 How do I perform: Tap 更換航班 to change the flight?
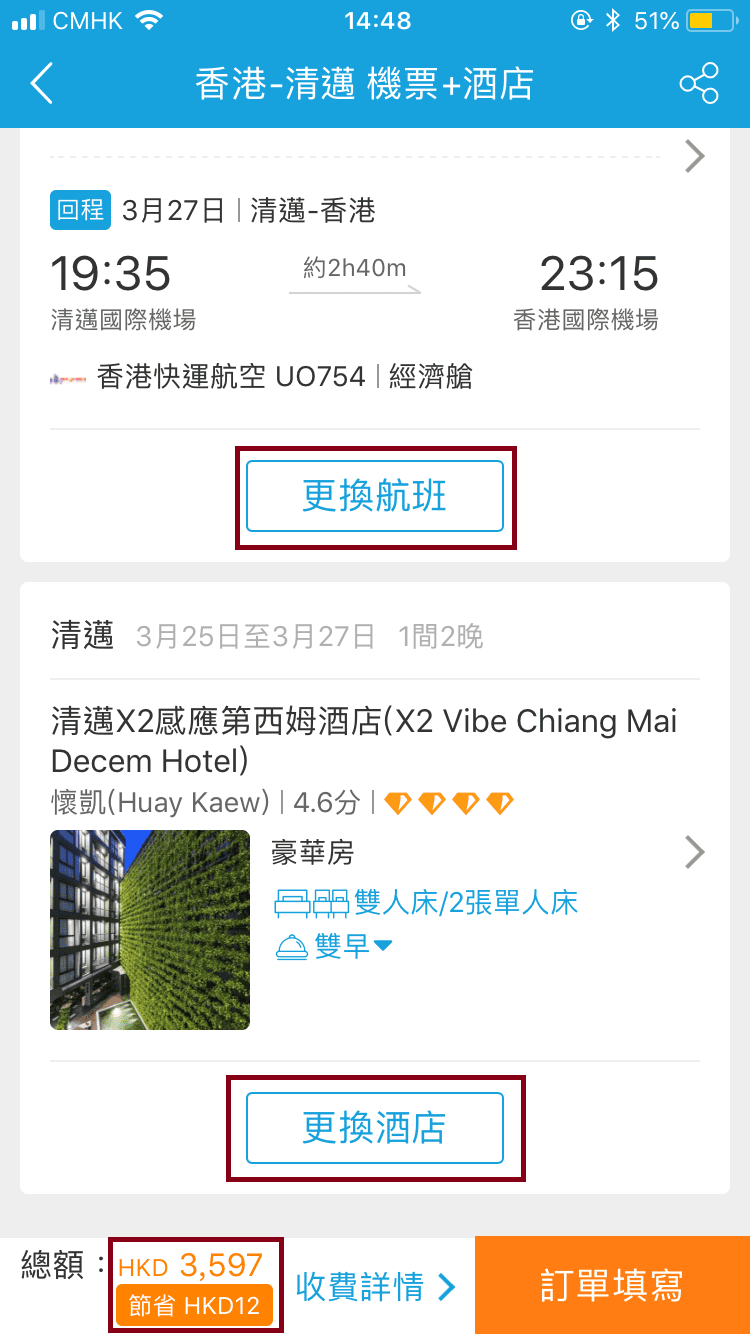pos(375,497)
